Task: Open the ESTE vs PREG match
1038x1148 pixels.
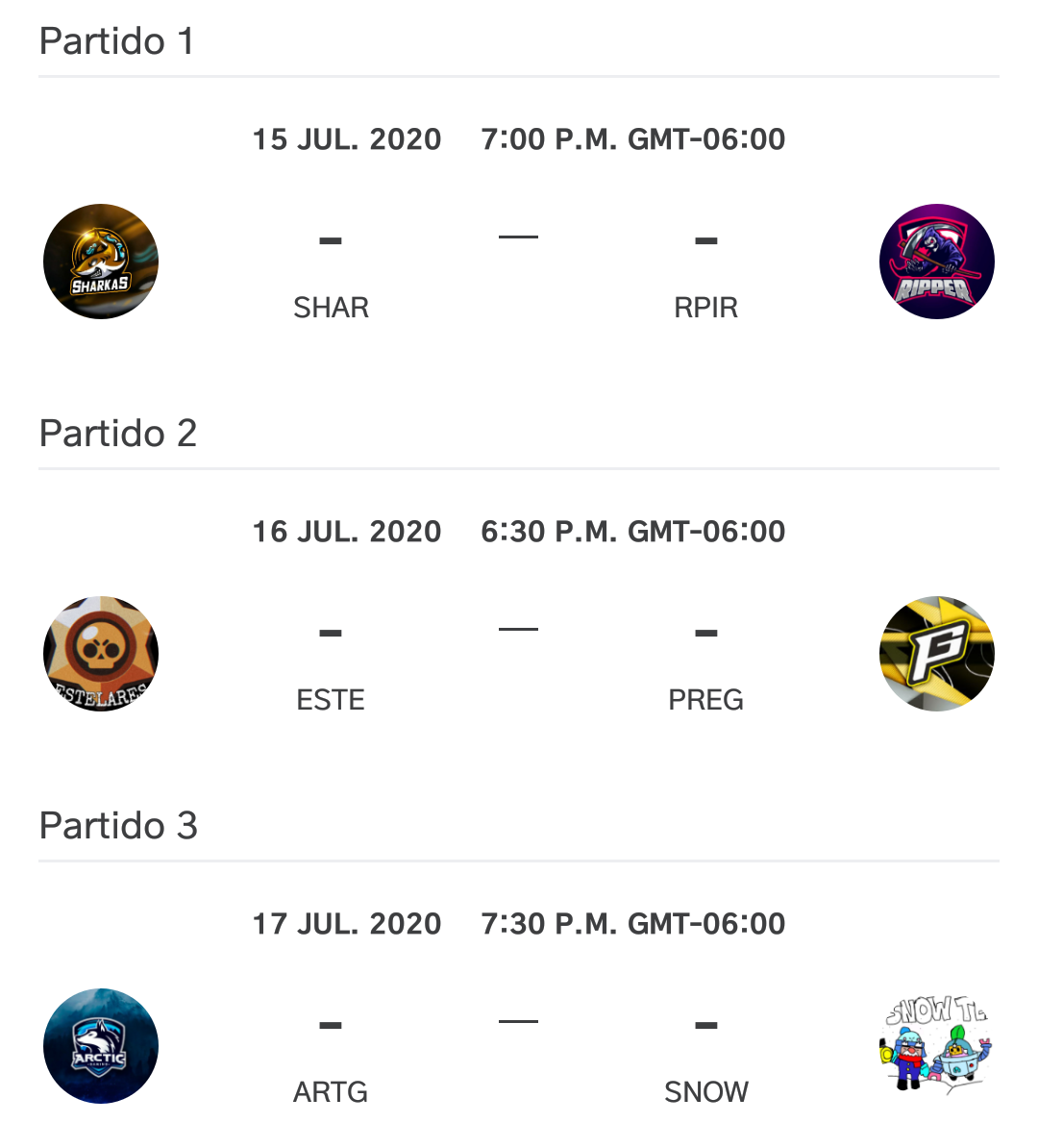Action: [x=518, y=629]
